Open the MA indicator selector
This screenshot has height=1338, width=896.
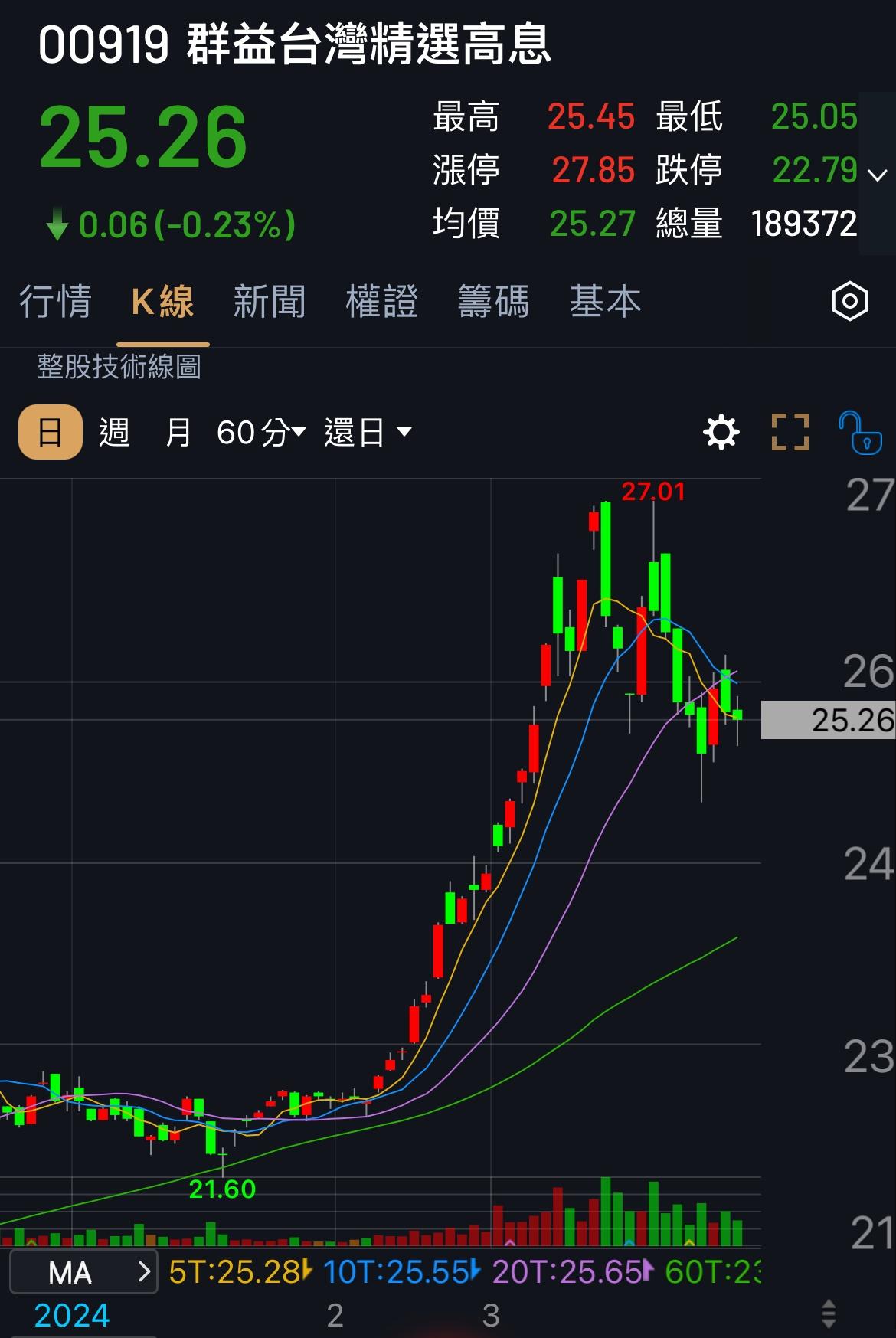pyautogui.click(x=83, y=1272)
